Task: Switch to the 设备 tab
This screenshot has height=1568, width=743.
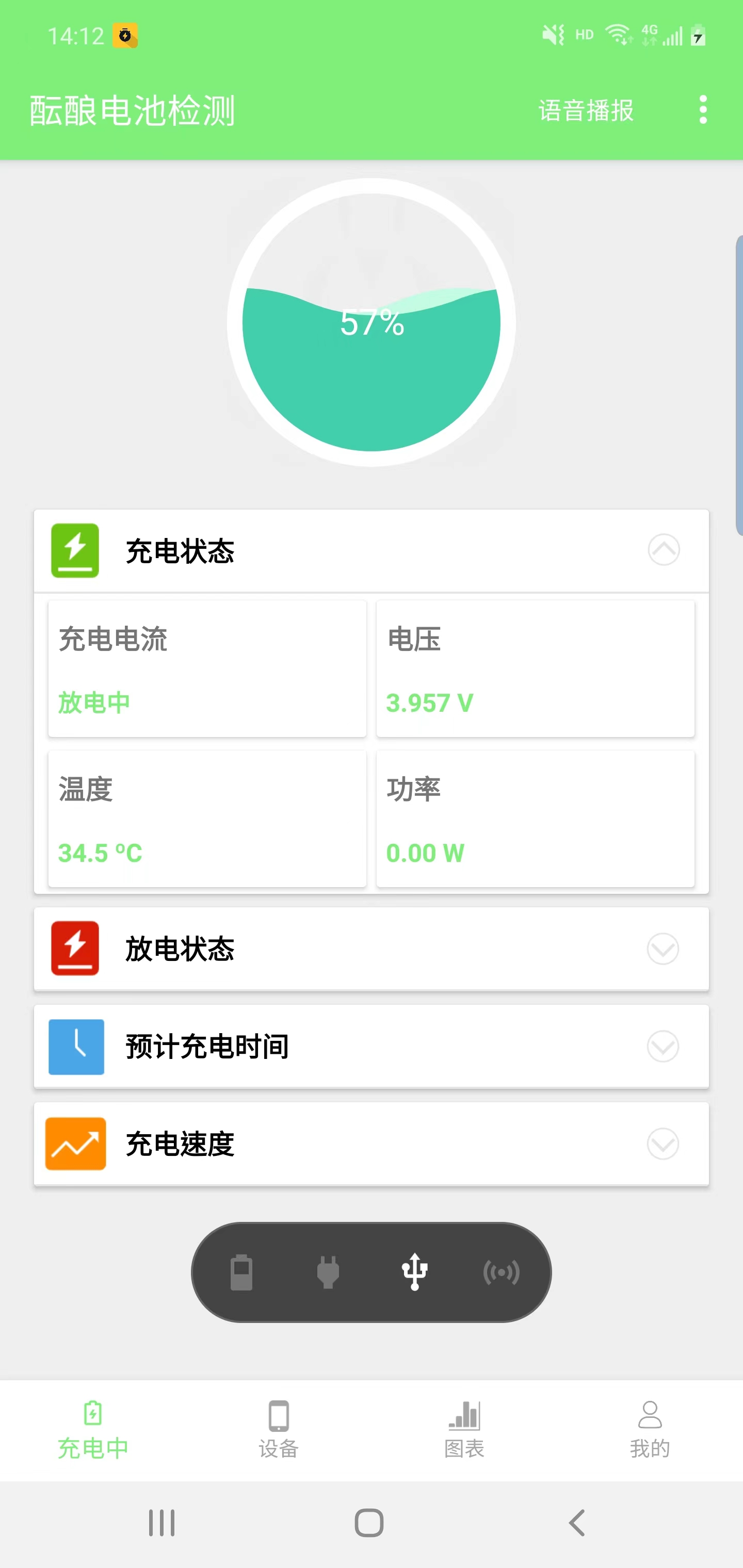Action: (x=279, y=1430)
